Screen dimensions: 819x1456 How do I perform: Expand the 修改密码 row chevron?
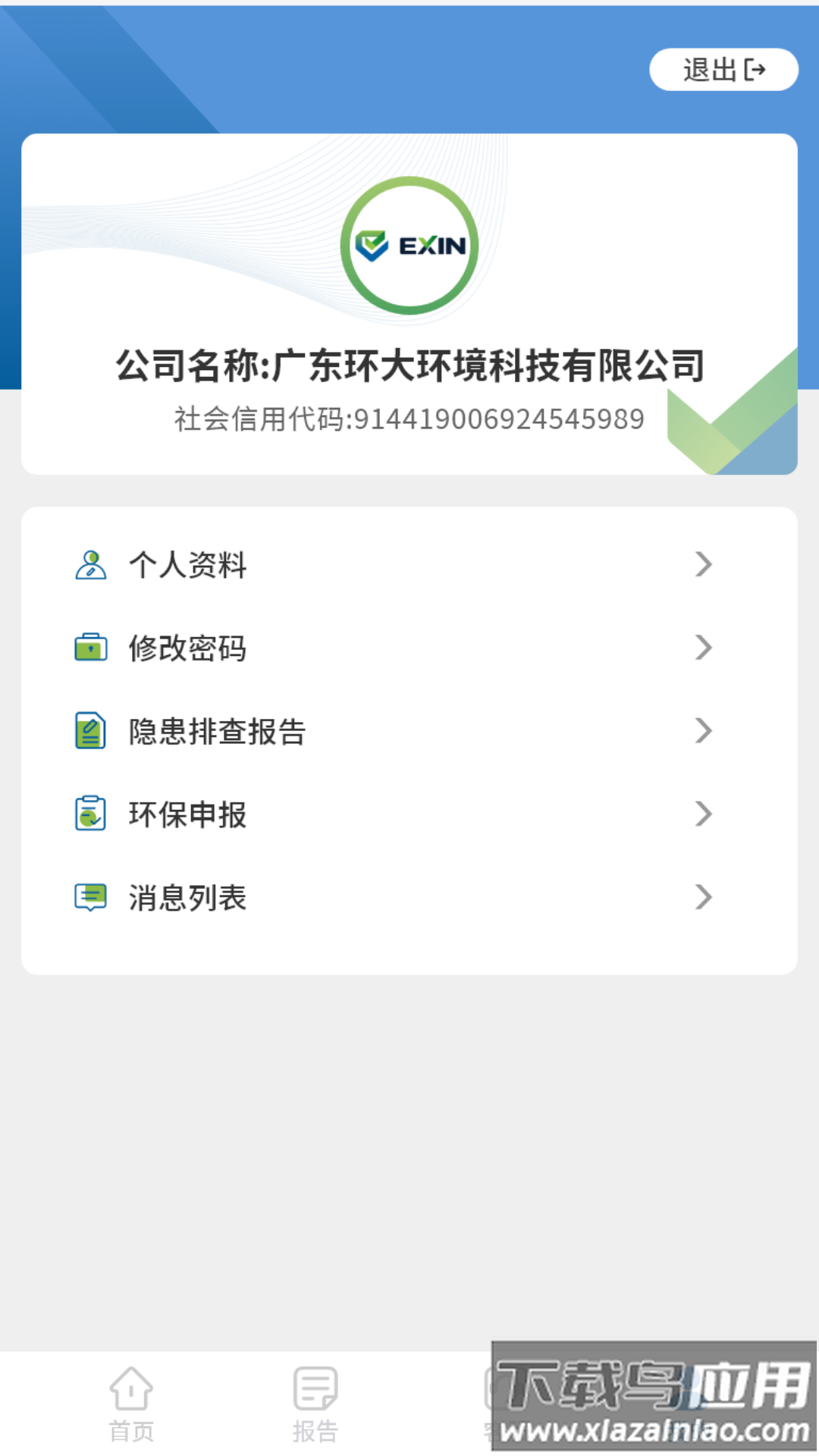(x=704, y=648)
